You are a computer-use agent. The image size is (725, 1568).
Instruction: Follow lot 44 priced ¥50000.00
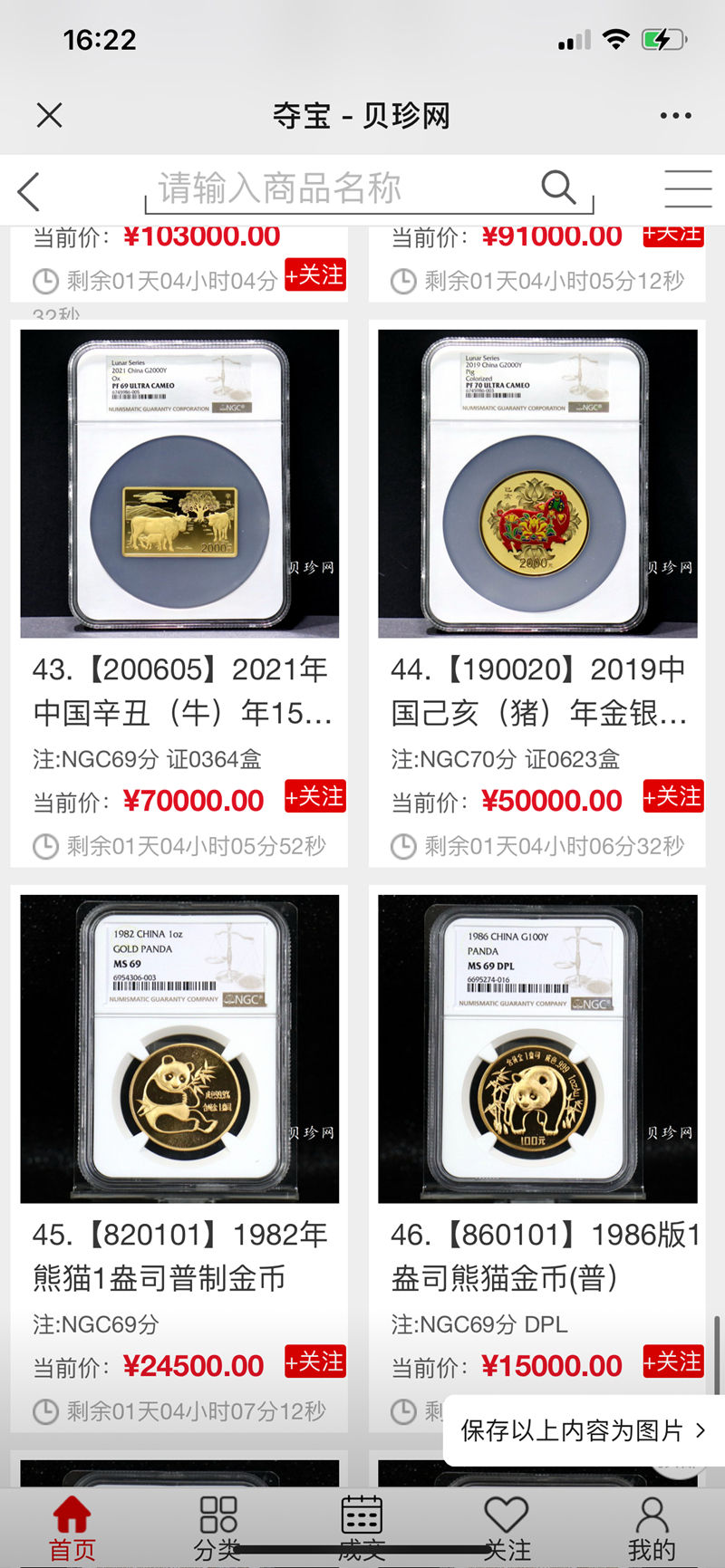pos(673,796)
